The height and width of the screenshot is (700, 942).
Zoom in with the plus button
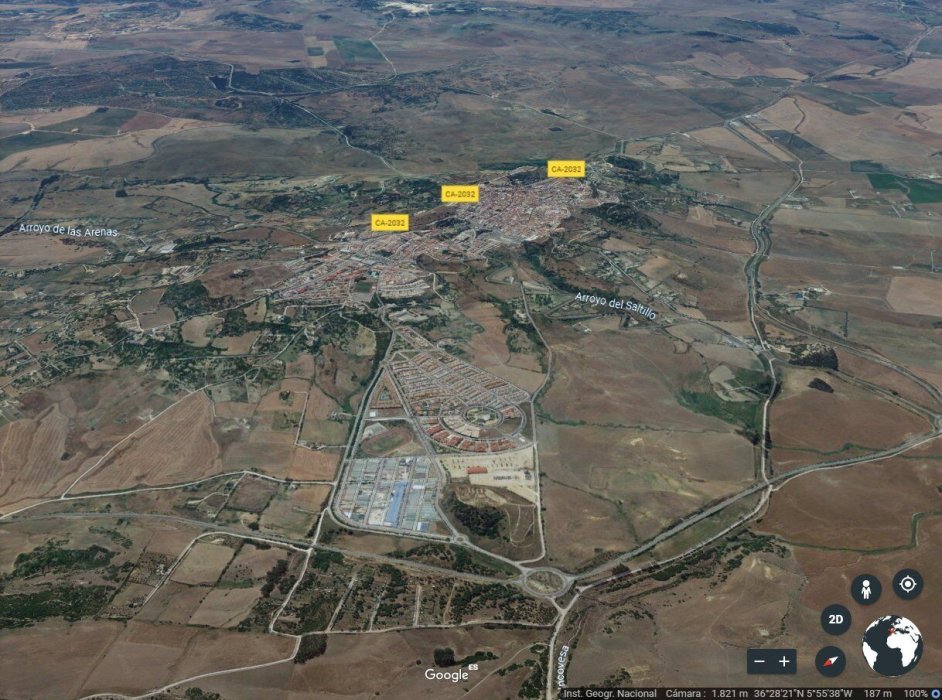[785, 661]
